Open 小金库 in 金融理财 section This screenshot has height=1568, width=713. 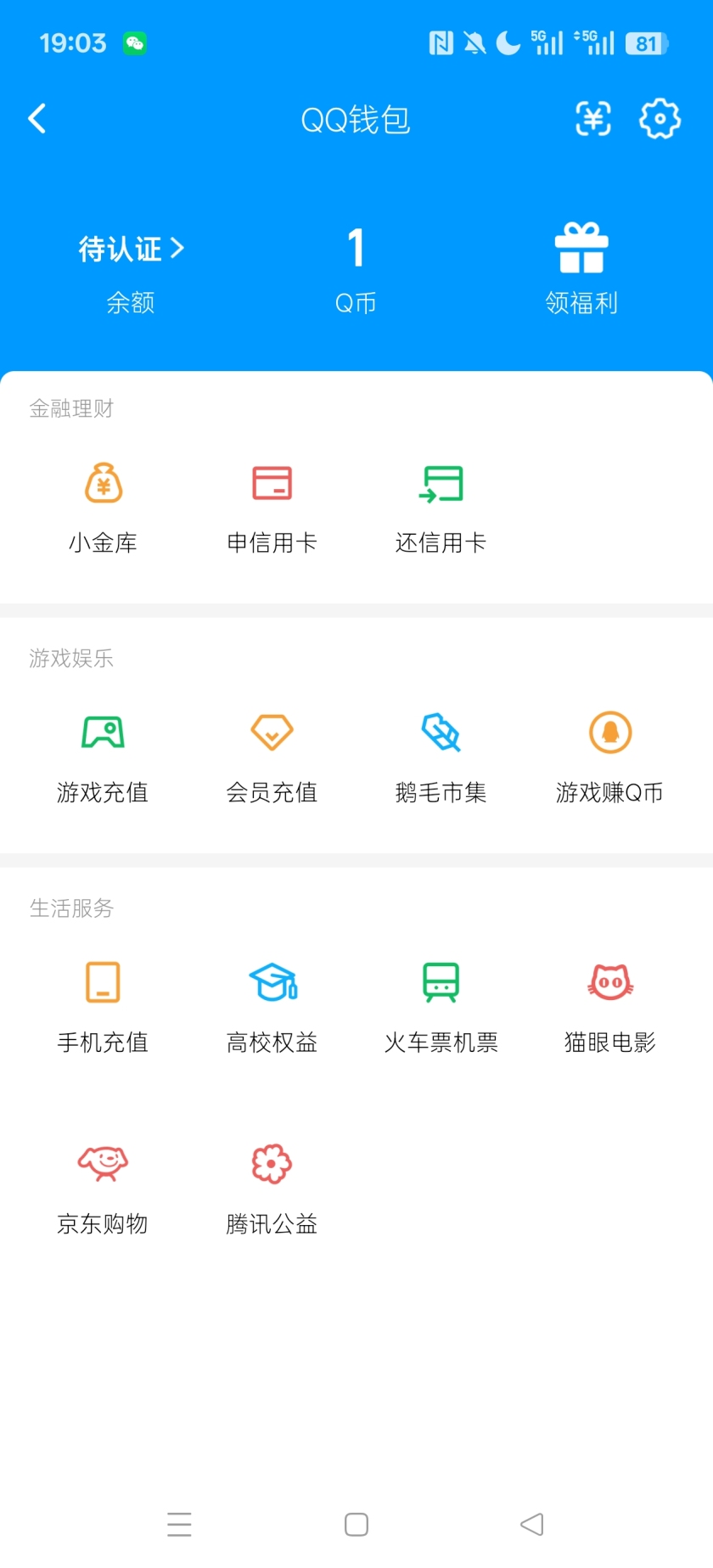pos(102,505)
